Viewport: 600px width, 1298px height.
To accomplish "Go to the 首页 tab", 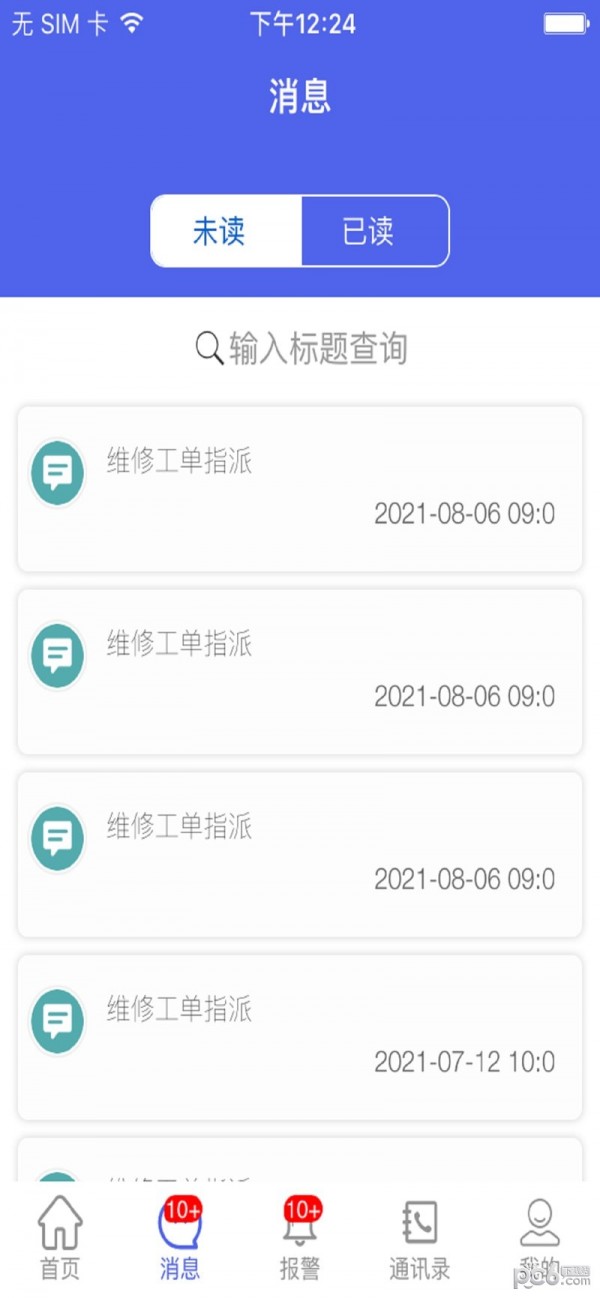I will pos(60,1239).
